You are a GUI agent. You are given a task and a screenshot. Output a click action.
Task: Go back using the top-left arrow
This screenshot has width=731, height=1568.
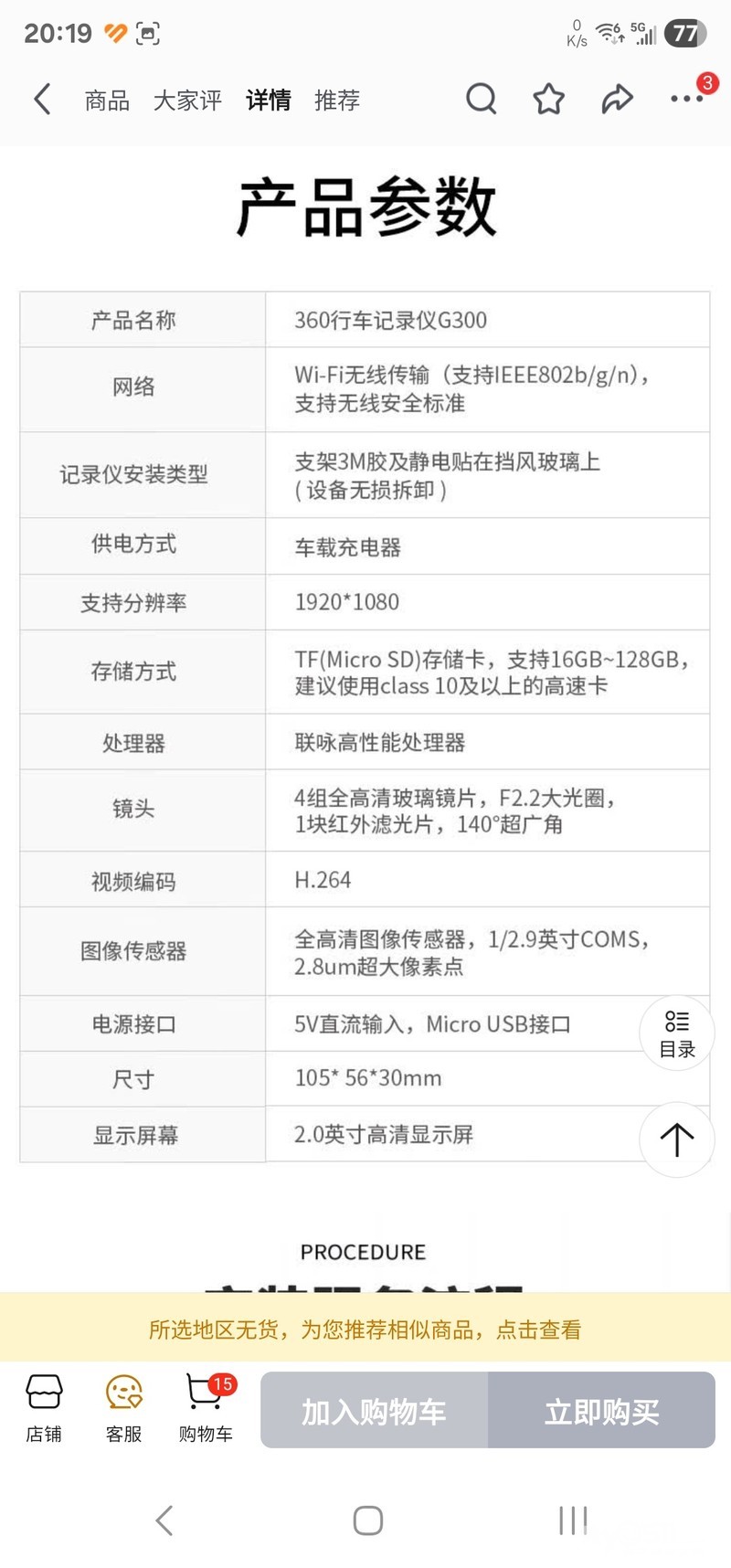coord(42,99)
